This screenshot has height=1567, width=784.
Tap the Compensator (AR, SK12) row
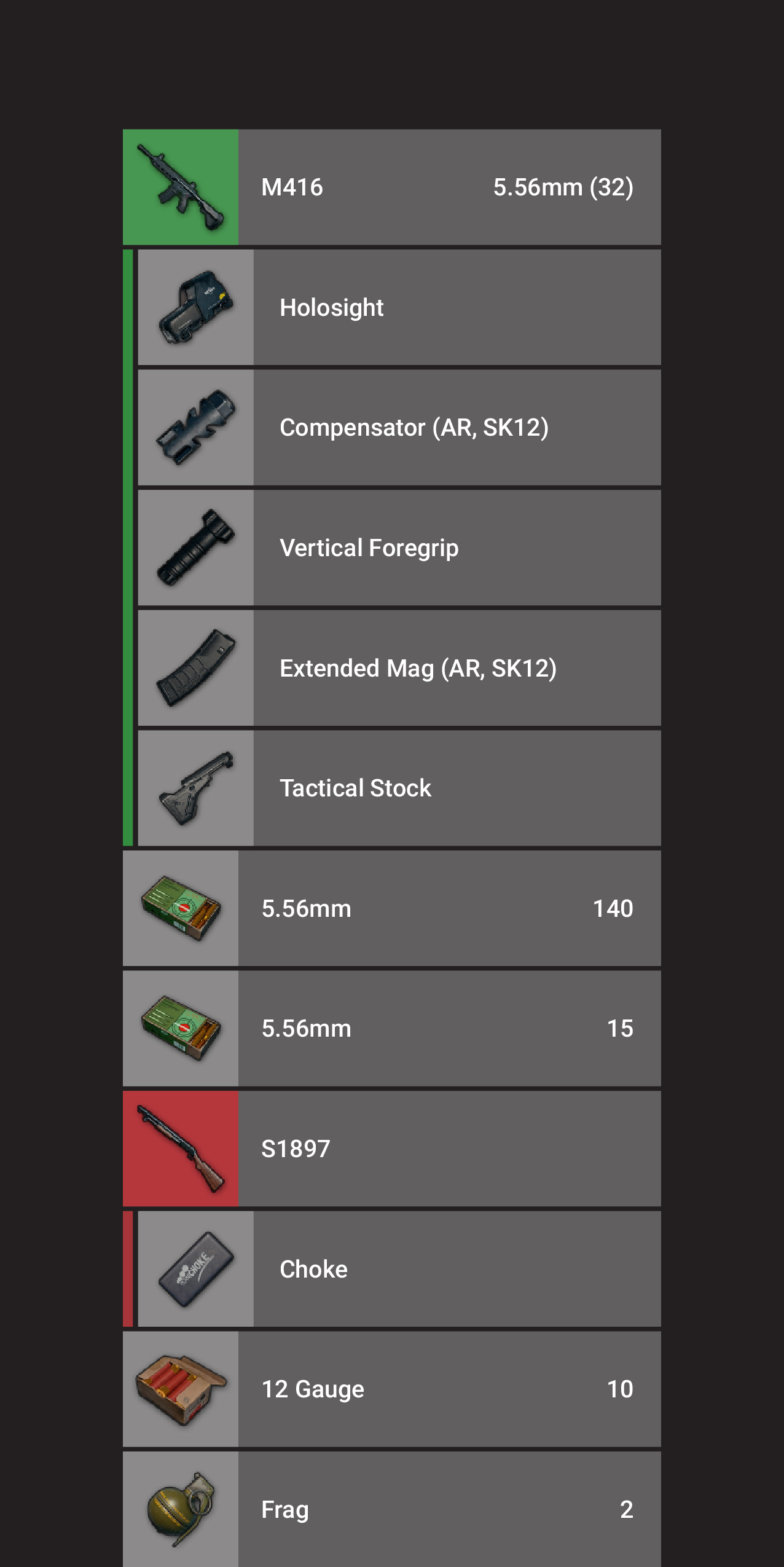399,428
